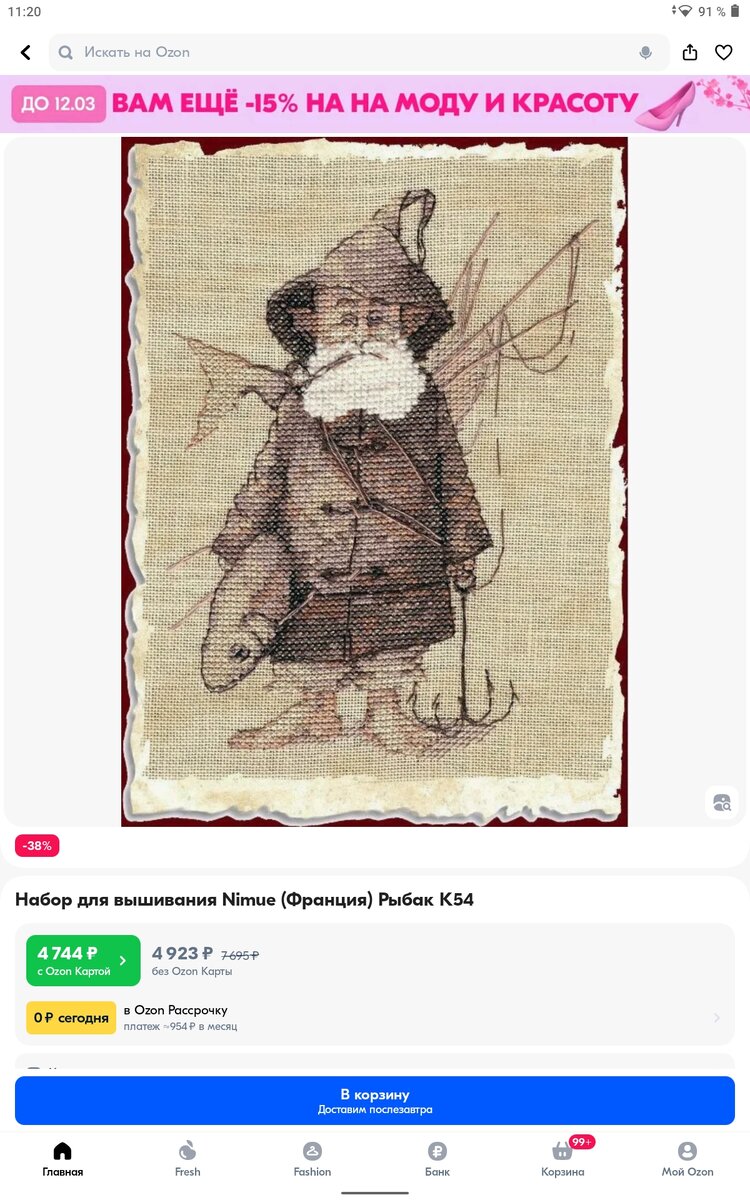750x1200 pixels.
Task: Switch to the Fresh tab
Action: click(187, 1160)
